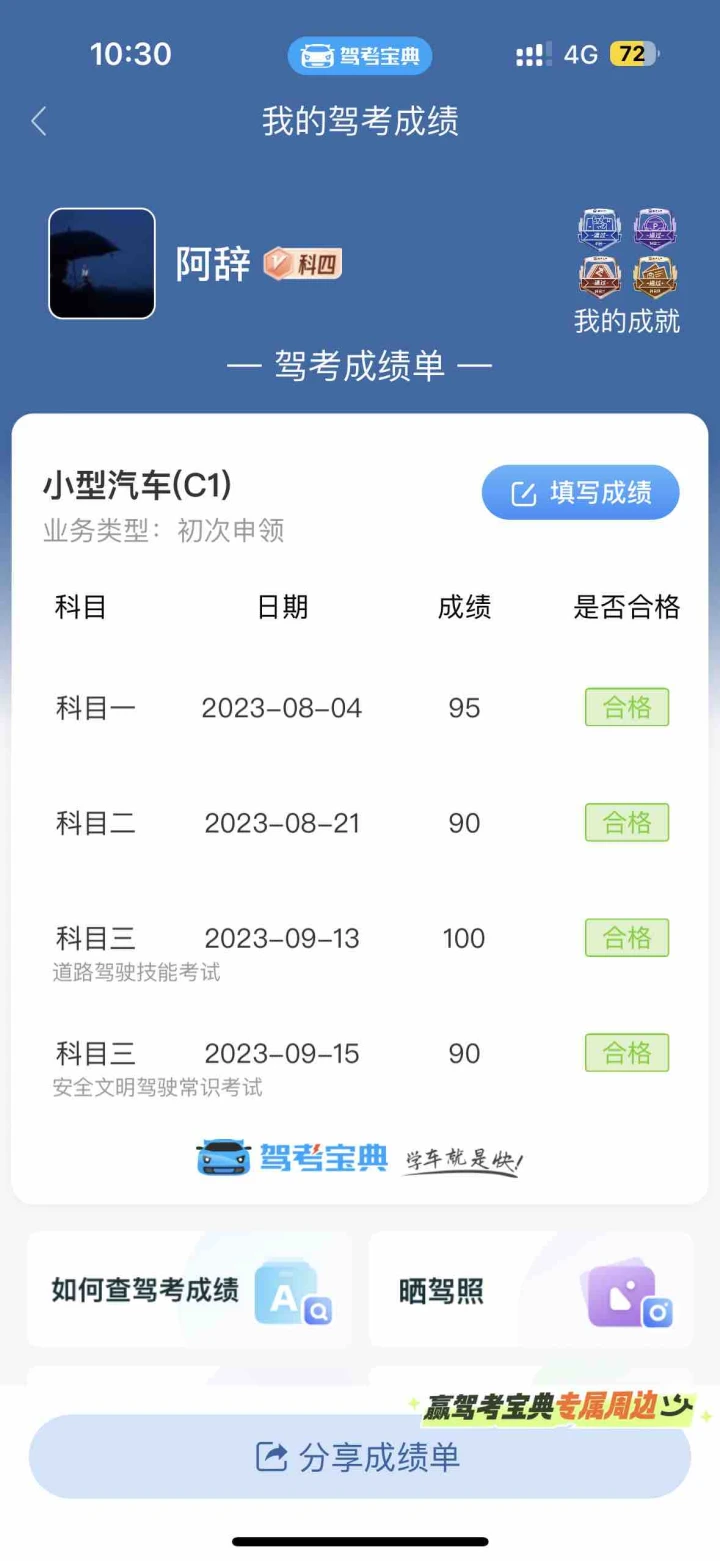The image size is (720, 1561).
Task: Tap the 科四 membership badge
Action: [303, 264]
